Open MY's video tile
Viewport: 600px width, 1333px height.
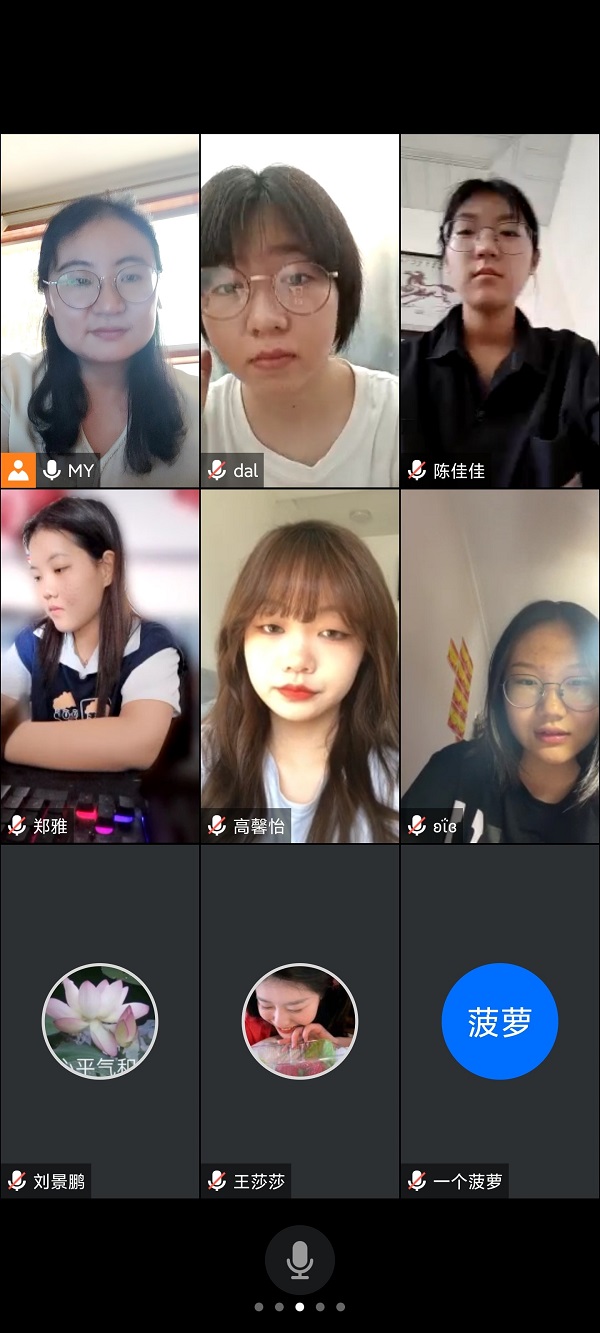pos(100,310)
